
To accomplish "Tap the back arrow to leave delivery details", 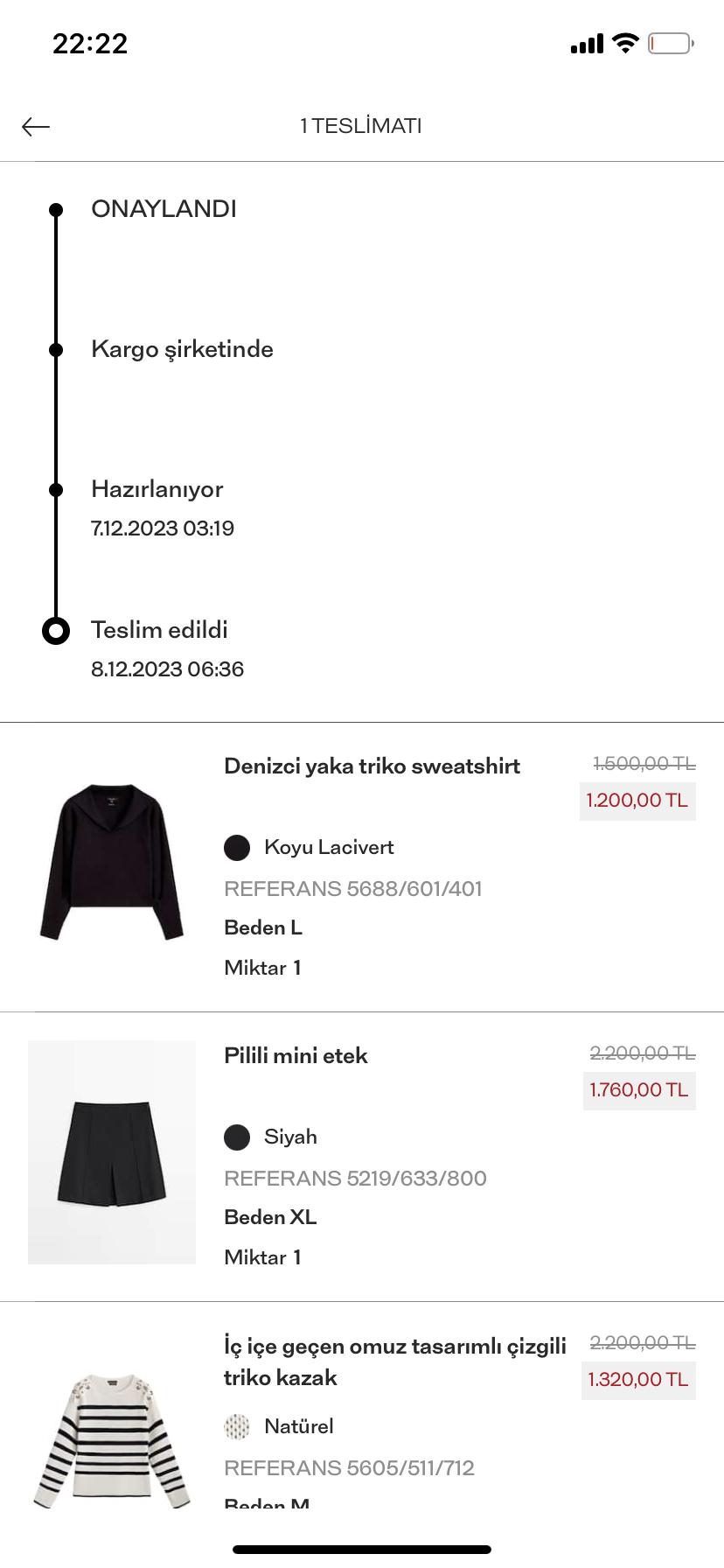I will [36, 126].
